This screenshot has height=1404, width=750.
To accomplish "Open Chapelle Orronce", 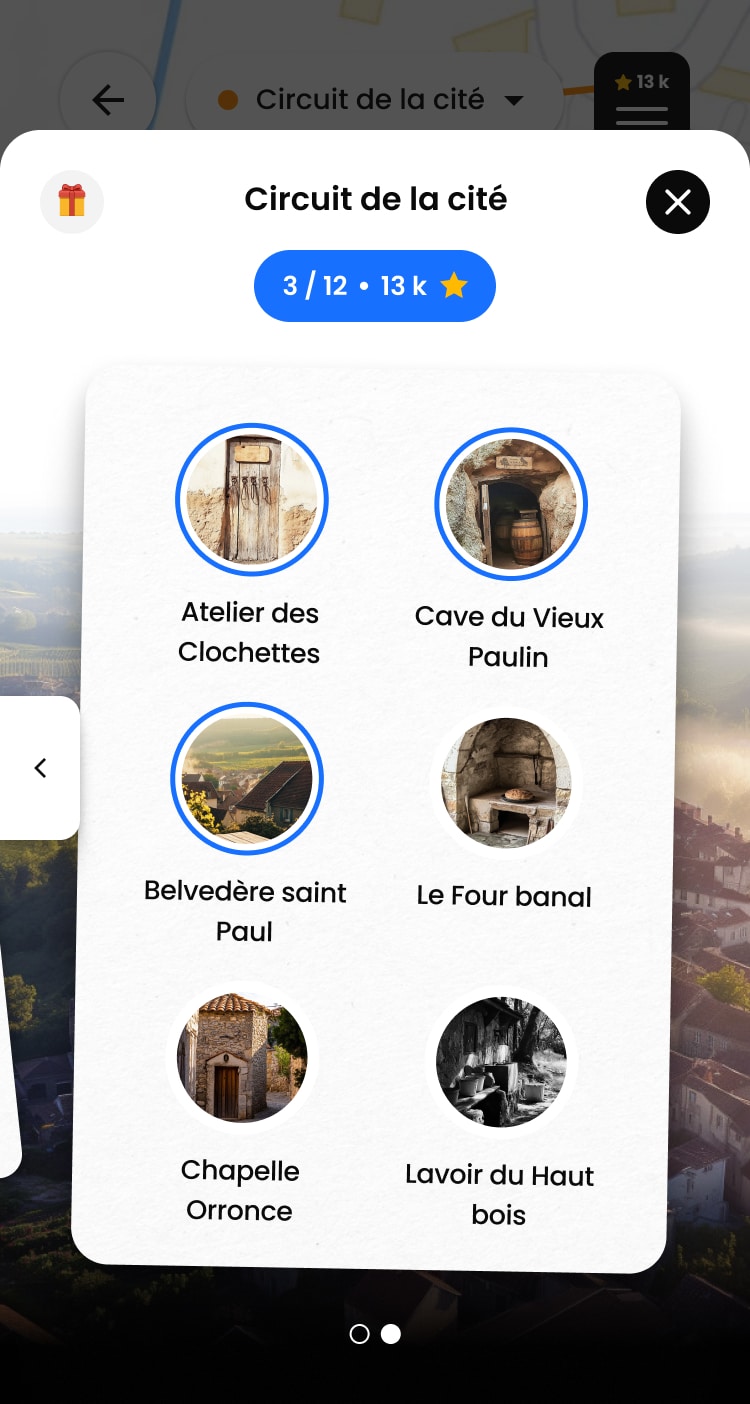I will coord(242,1058).
